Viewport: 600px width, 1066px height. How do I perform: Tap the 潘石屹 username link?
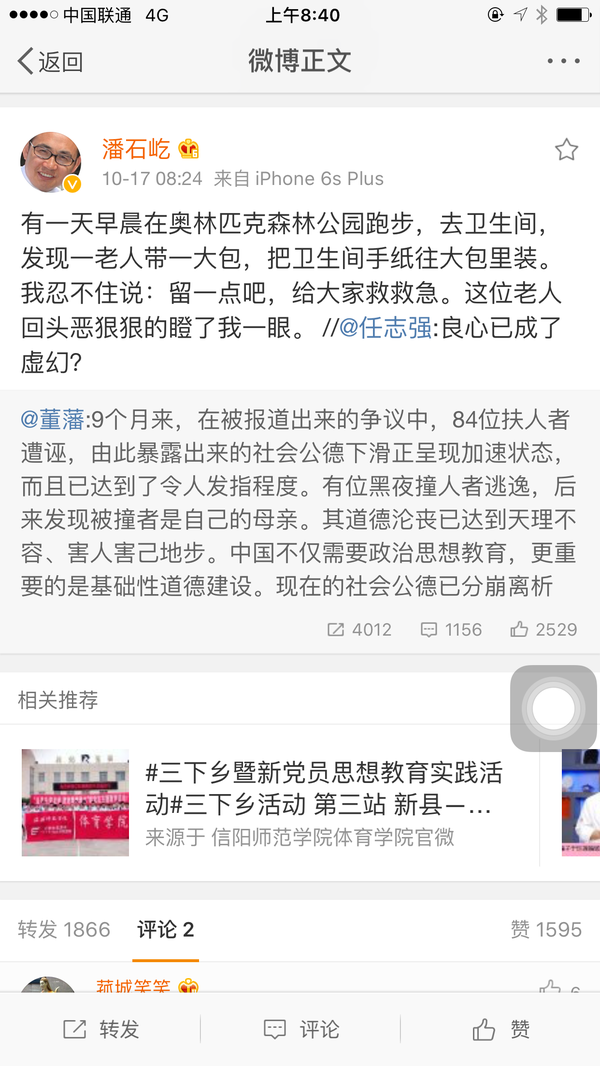click(x=136, y=150)
